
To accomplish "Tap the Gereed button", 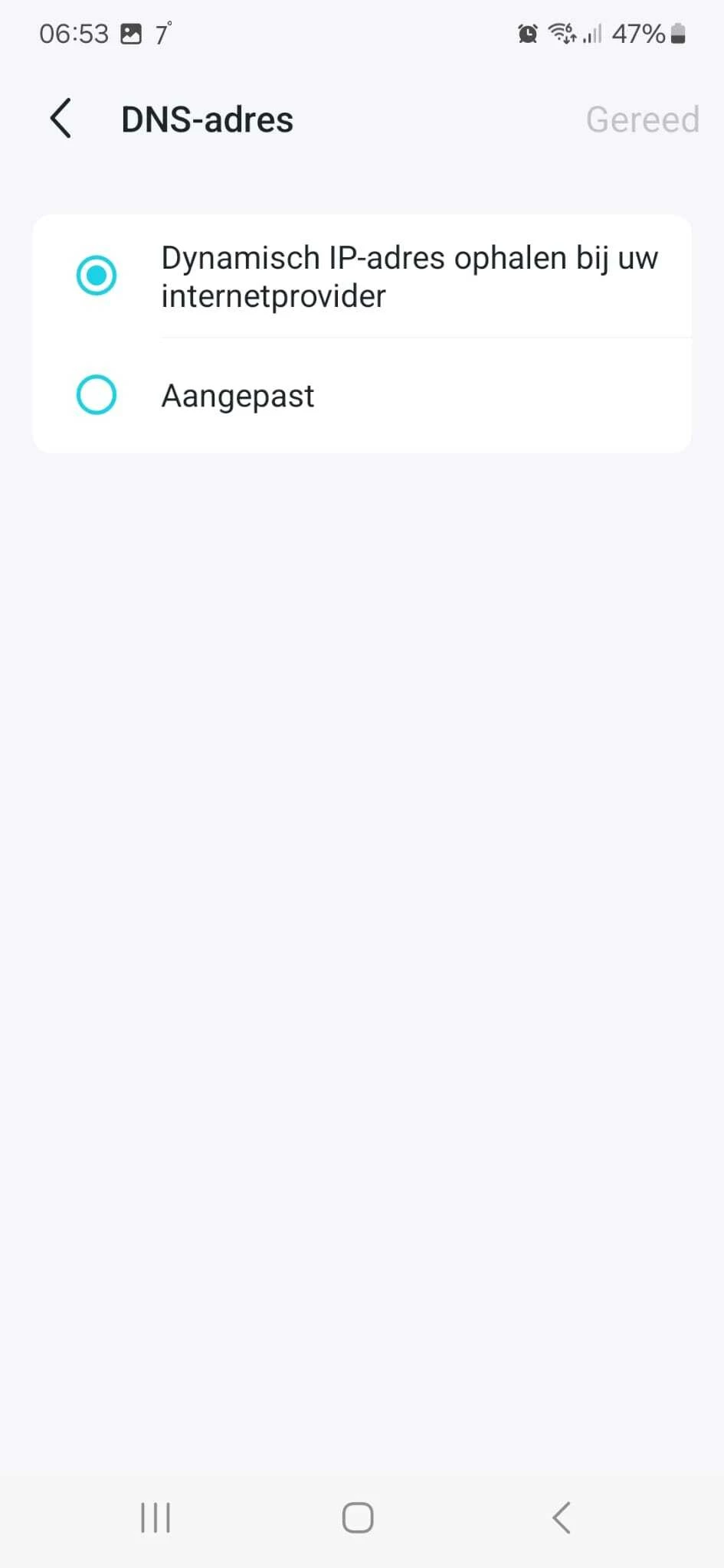I will click(642, 119).
